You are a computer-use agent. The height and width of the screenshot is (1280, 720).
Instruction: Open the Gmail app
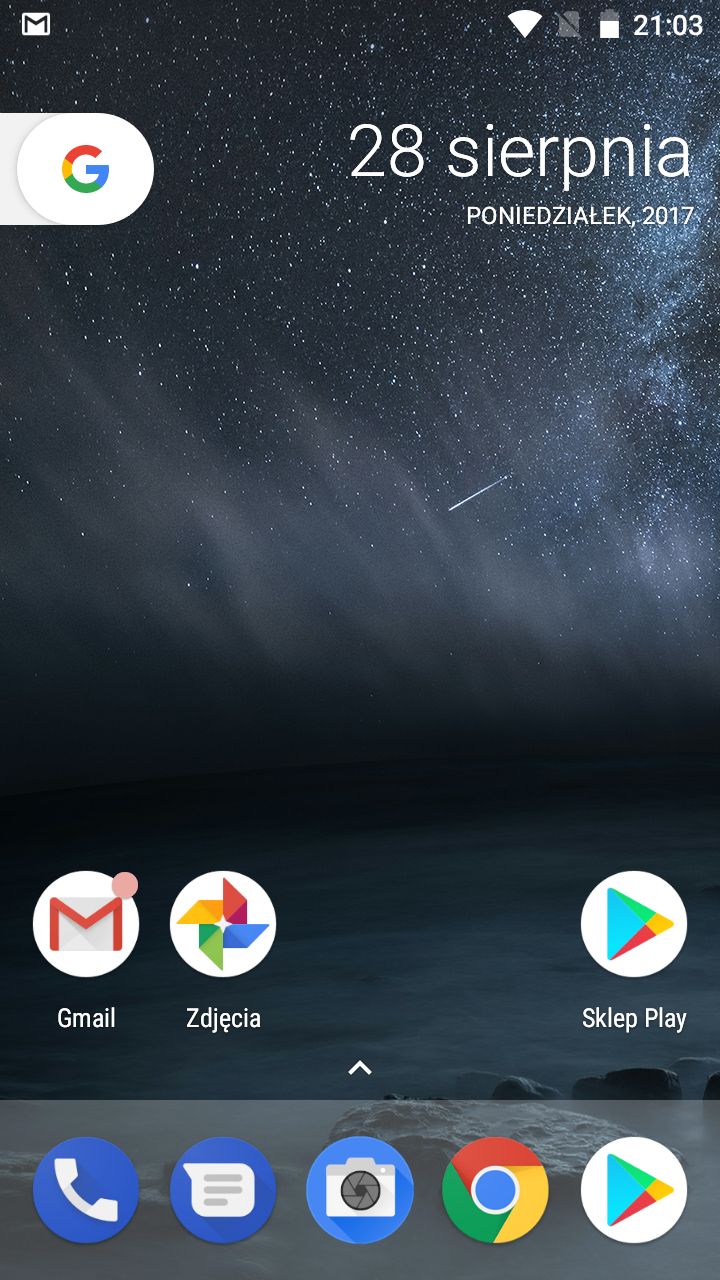click(x=86, y=924)
